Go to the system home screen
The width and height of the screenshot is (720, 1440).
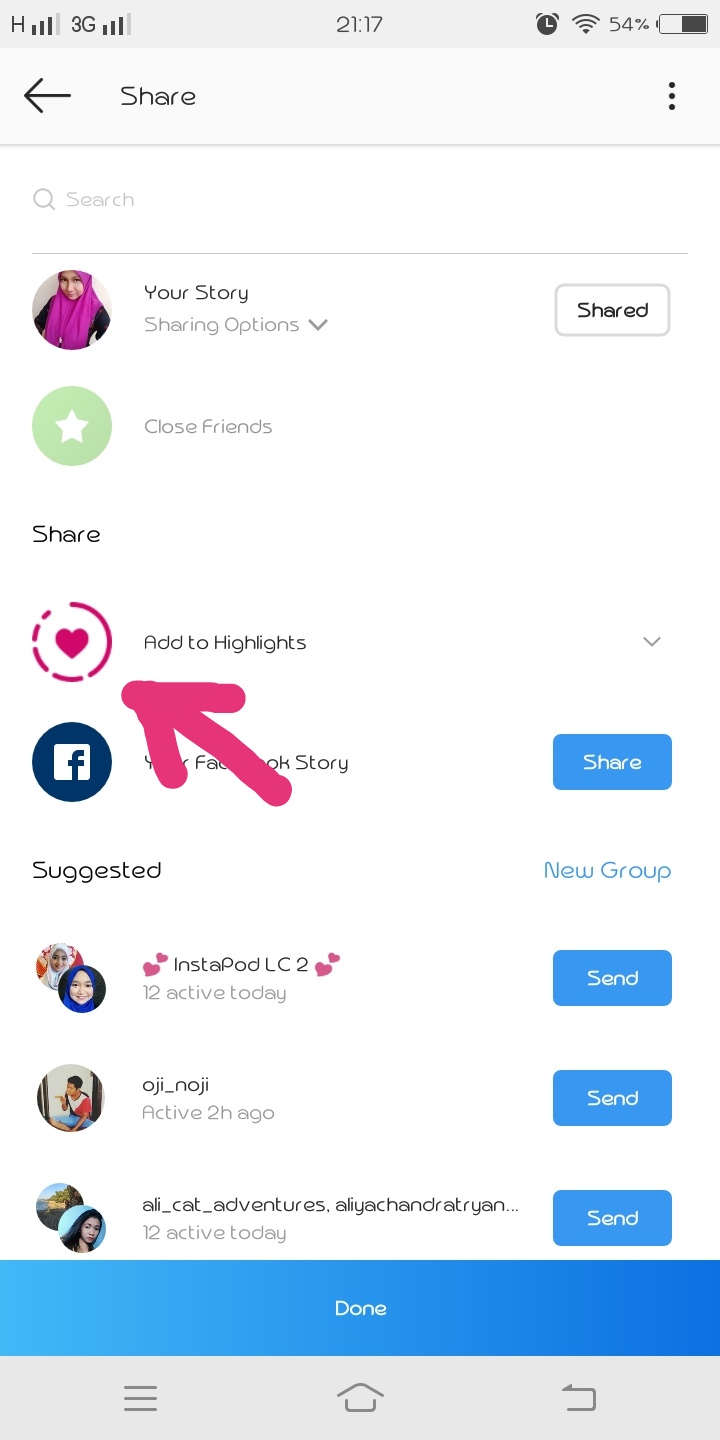coord(360,1397)
